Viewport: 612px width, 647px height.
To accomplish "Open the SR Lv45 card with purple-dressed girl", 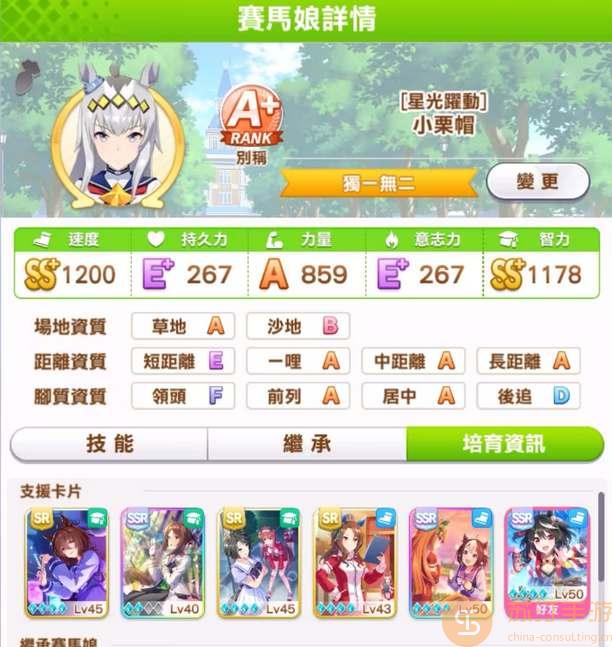I will [66, 560].
